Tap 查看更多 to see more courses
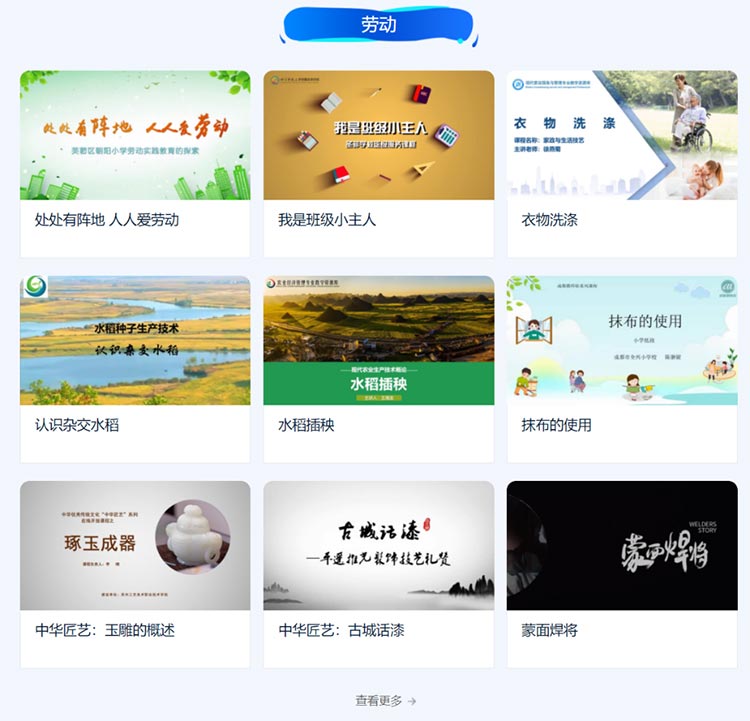Viewport: 750px width, 721px height. tap(385, 701)
